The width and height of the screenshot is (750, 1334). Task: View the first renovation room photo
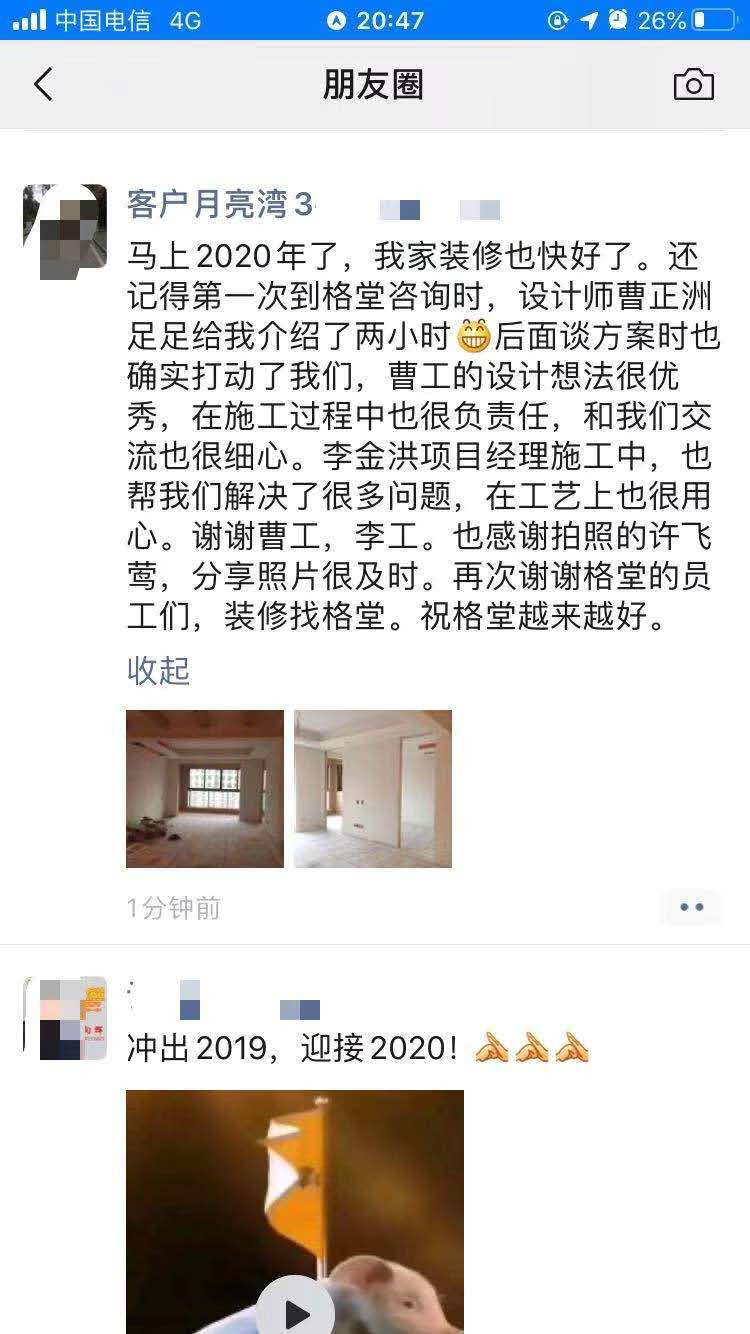[205, 789]
